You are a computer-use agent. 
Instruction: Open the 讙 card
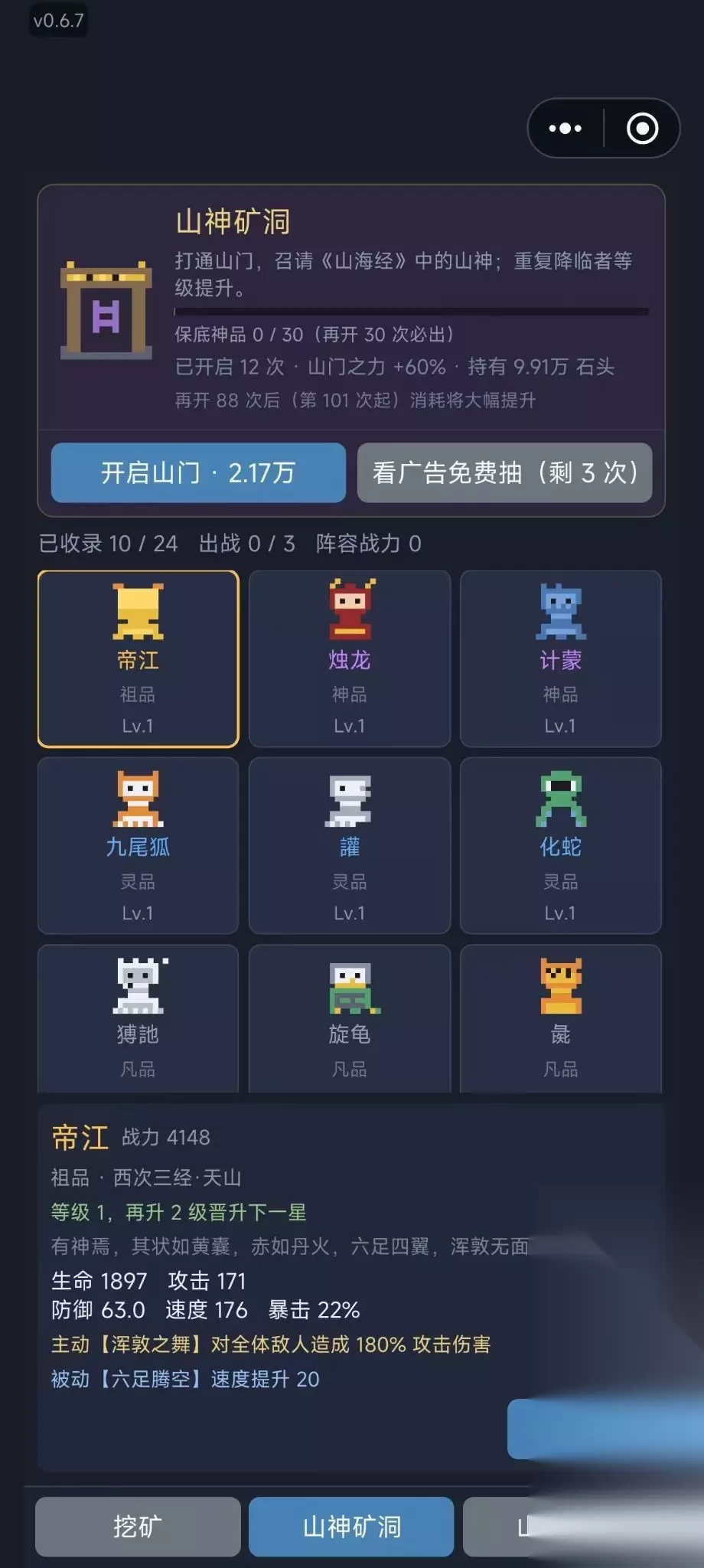[x=350, y=845]
